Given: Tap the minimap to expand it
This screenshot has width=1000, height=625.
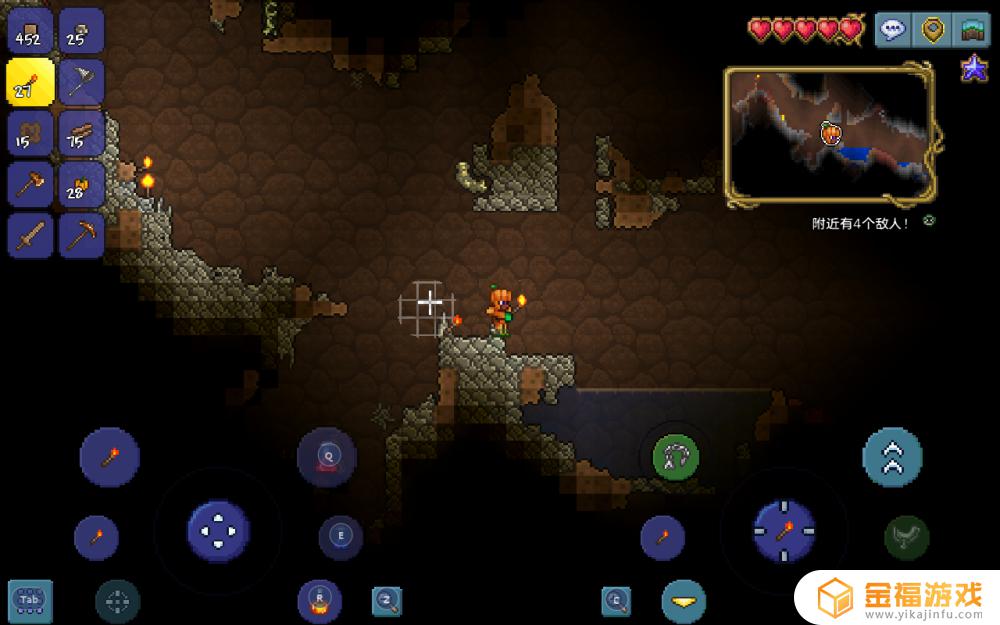Looking at the screenshot, I should 829,135.
